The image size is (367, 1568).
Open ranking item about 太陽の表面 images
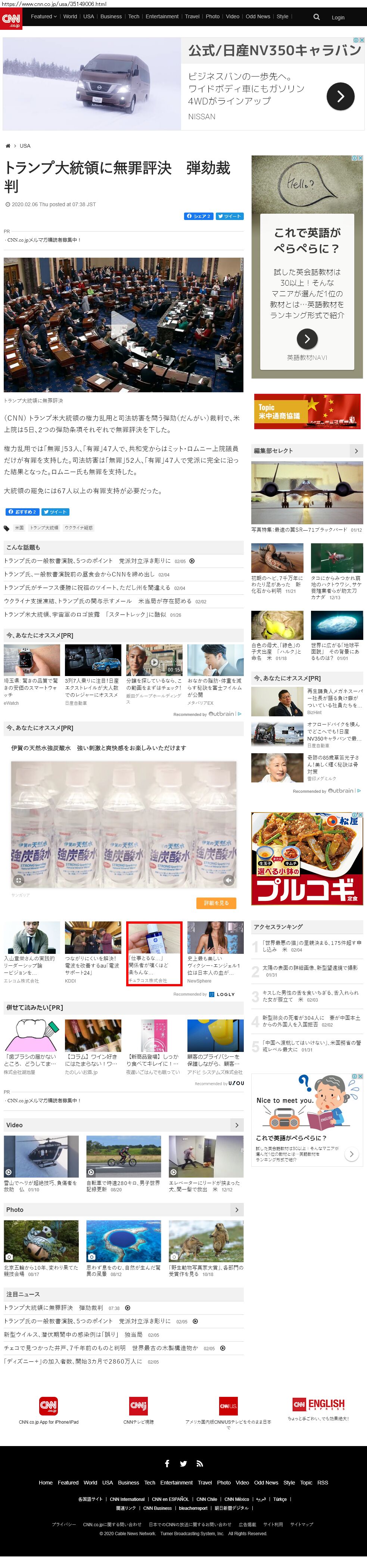(310, 967)
